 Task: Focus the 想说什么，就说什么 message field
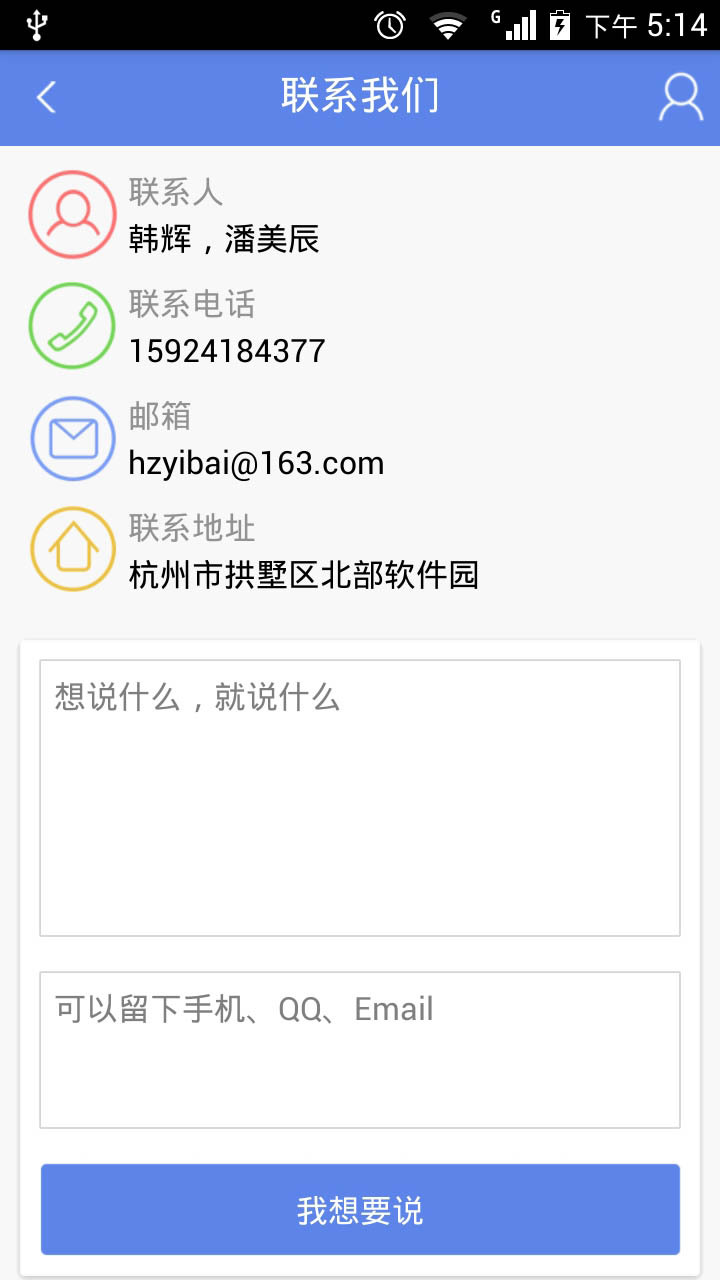(x=360, y=797)
